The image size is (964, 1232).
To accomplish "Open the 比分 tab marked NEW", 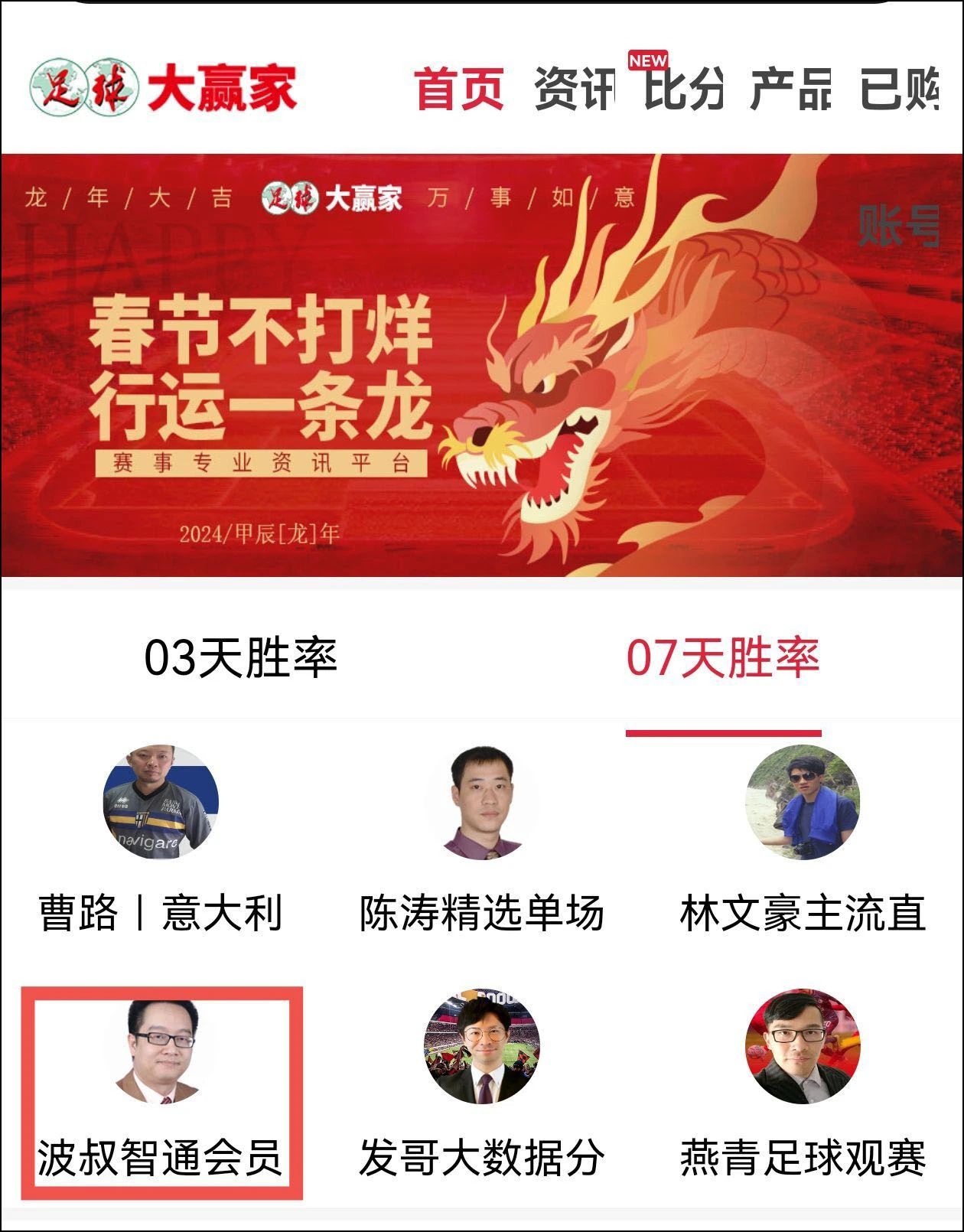I will [683, 89].
